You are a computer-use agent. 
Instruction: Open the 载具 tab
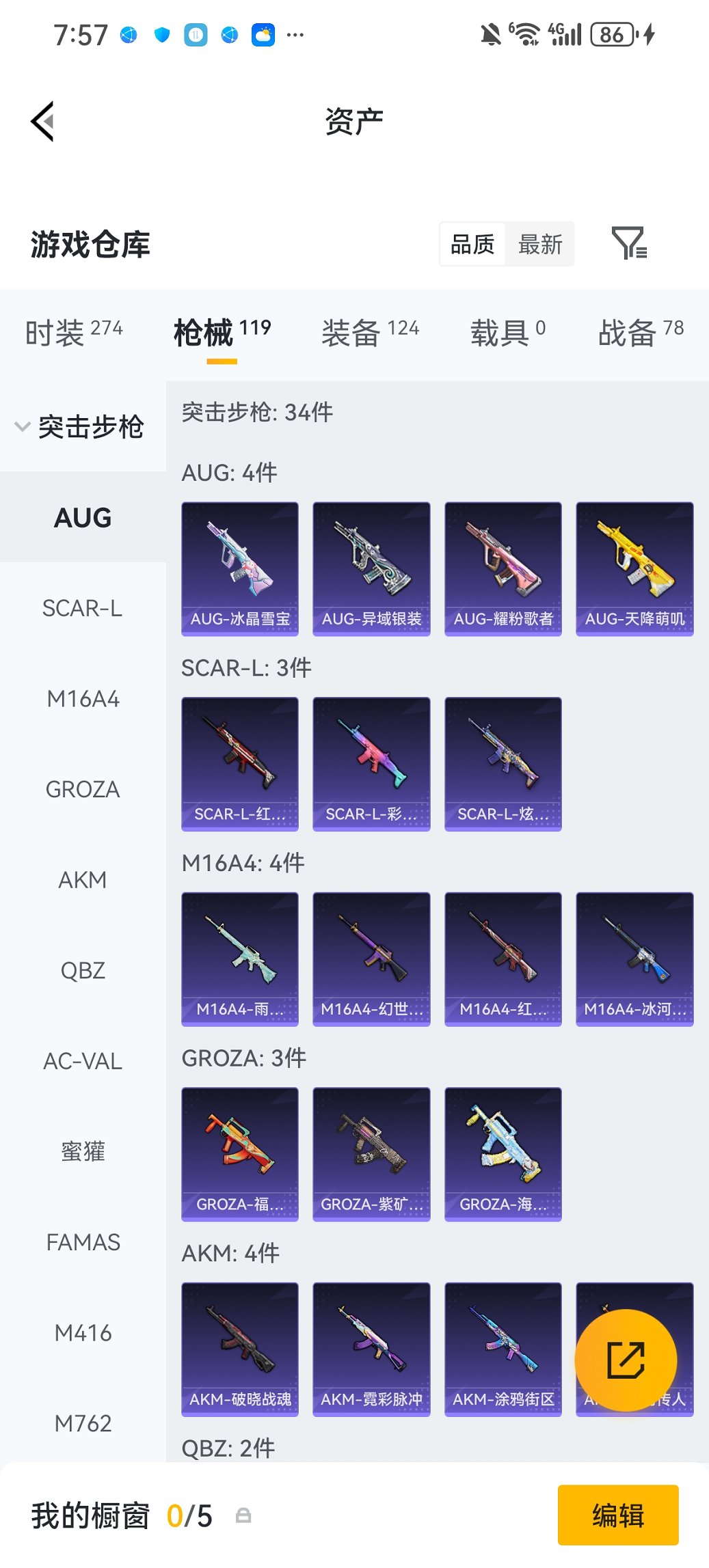[x=507, y=332]
